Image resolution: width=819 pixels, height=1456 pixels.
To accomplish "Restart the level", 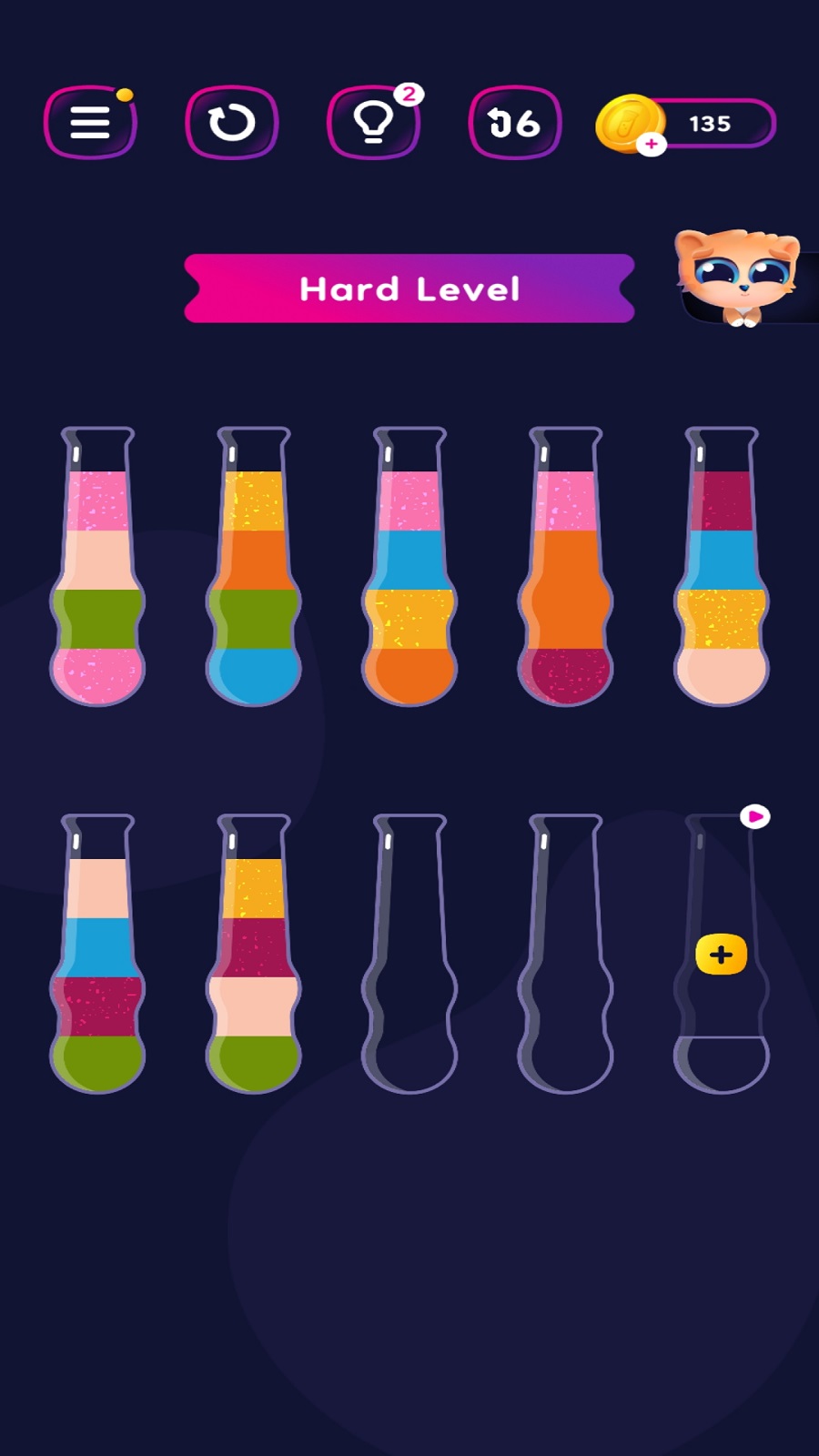I will click(x=231, y=123).
